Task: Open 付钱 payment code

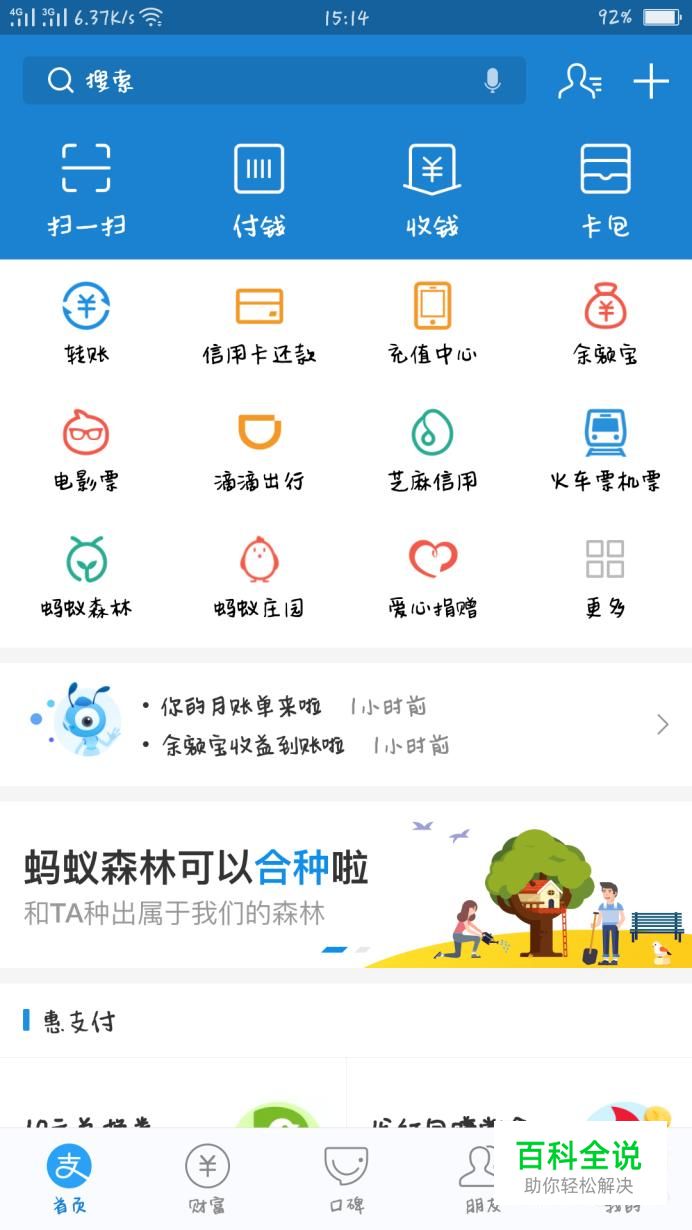Action: pos(259,186)
